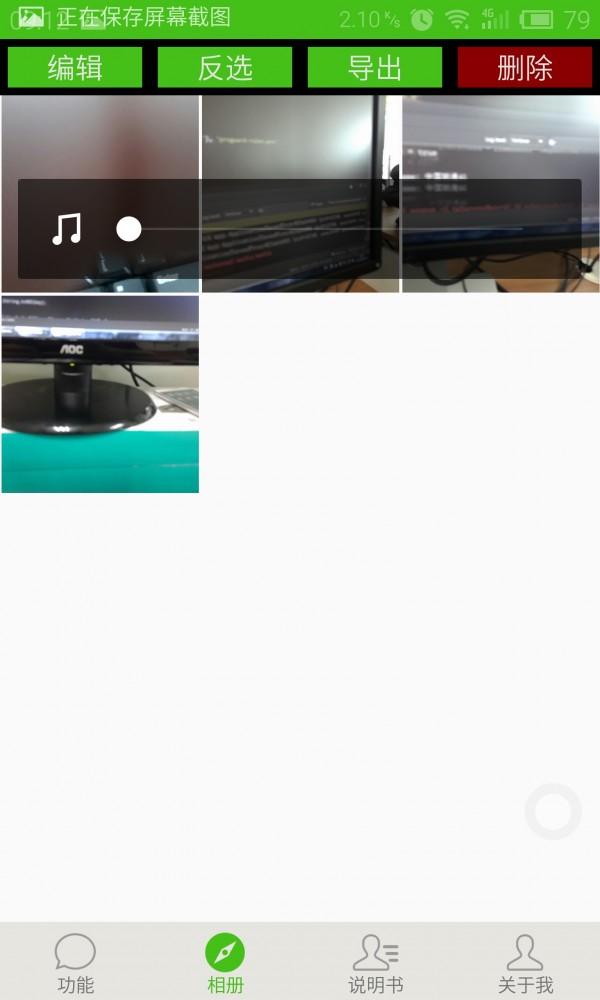Screen dimensions: 600x1000
Task: Go to the 关于我 tab
Action: click(525, 963)
